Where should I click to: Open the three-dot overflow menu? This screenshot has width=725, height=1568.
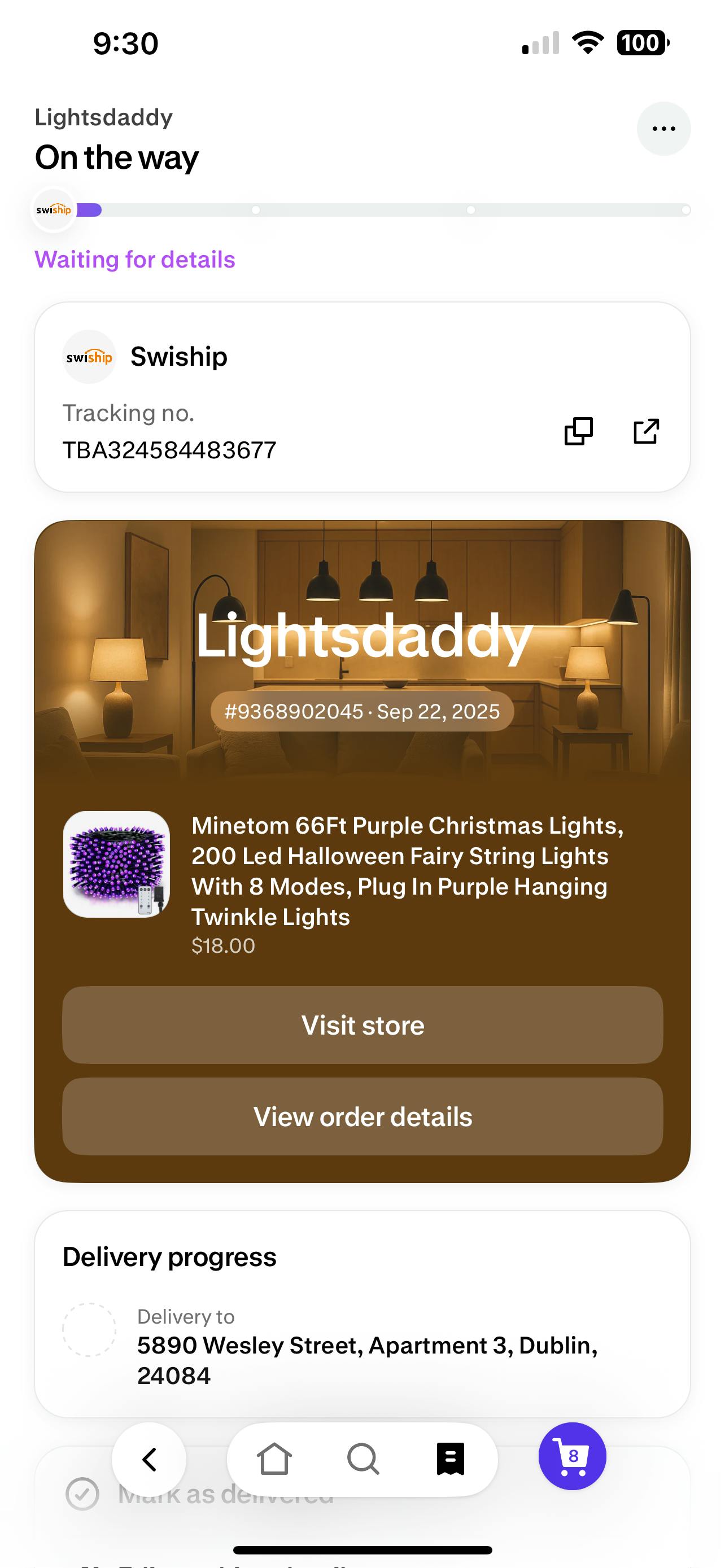pyautogui.click(x=663, y=129)
